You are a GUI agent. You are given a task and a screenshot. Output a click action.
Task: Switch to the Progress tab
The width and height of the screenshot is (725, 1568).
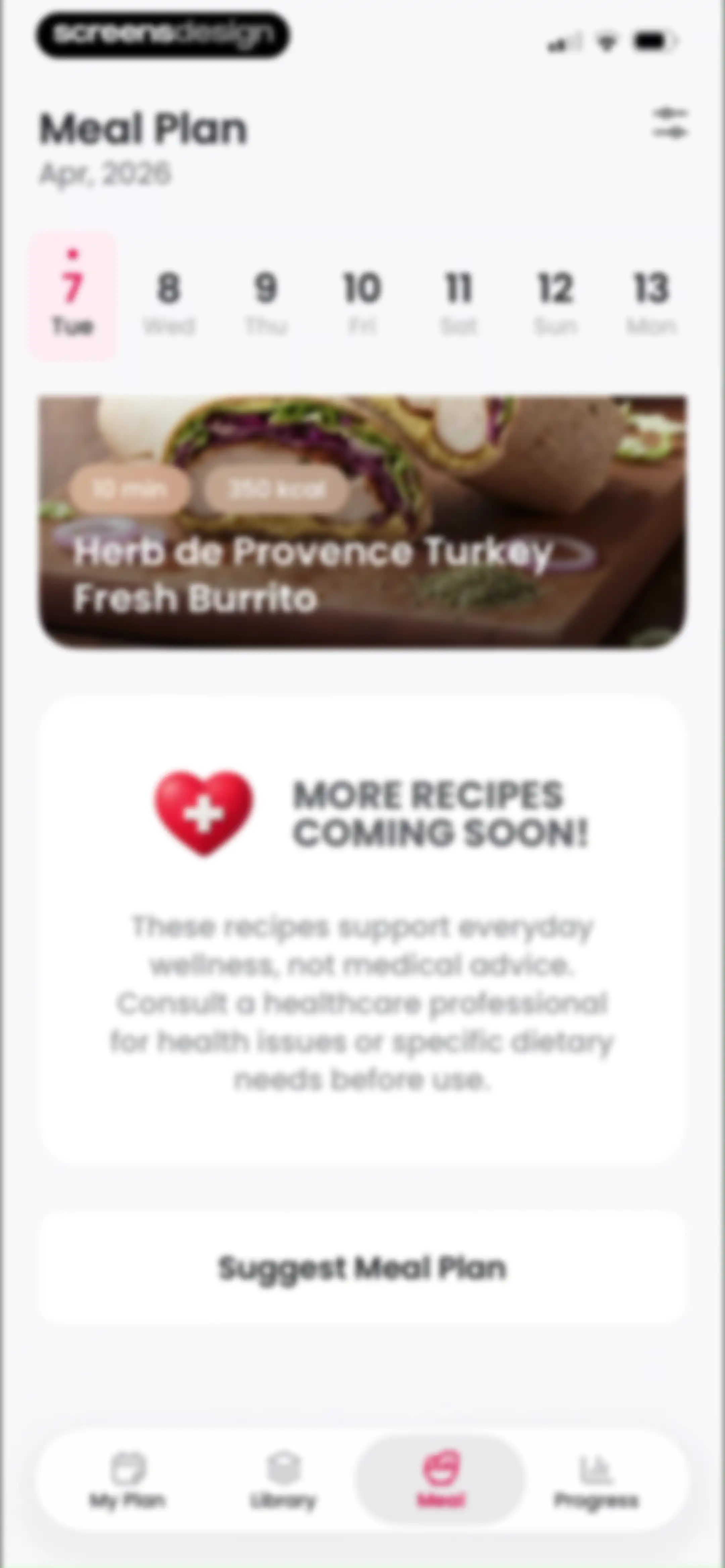[x=596, y=1480]
